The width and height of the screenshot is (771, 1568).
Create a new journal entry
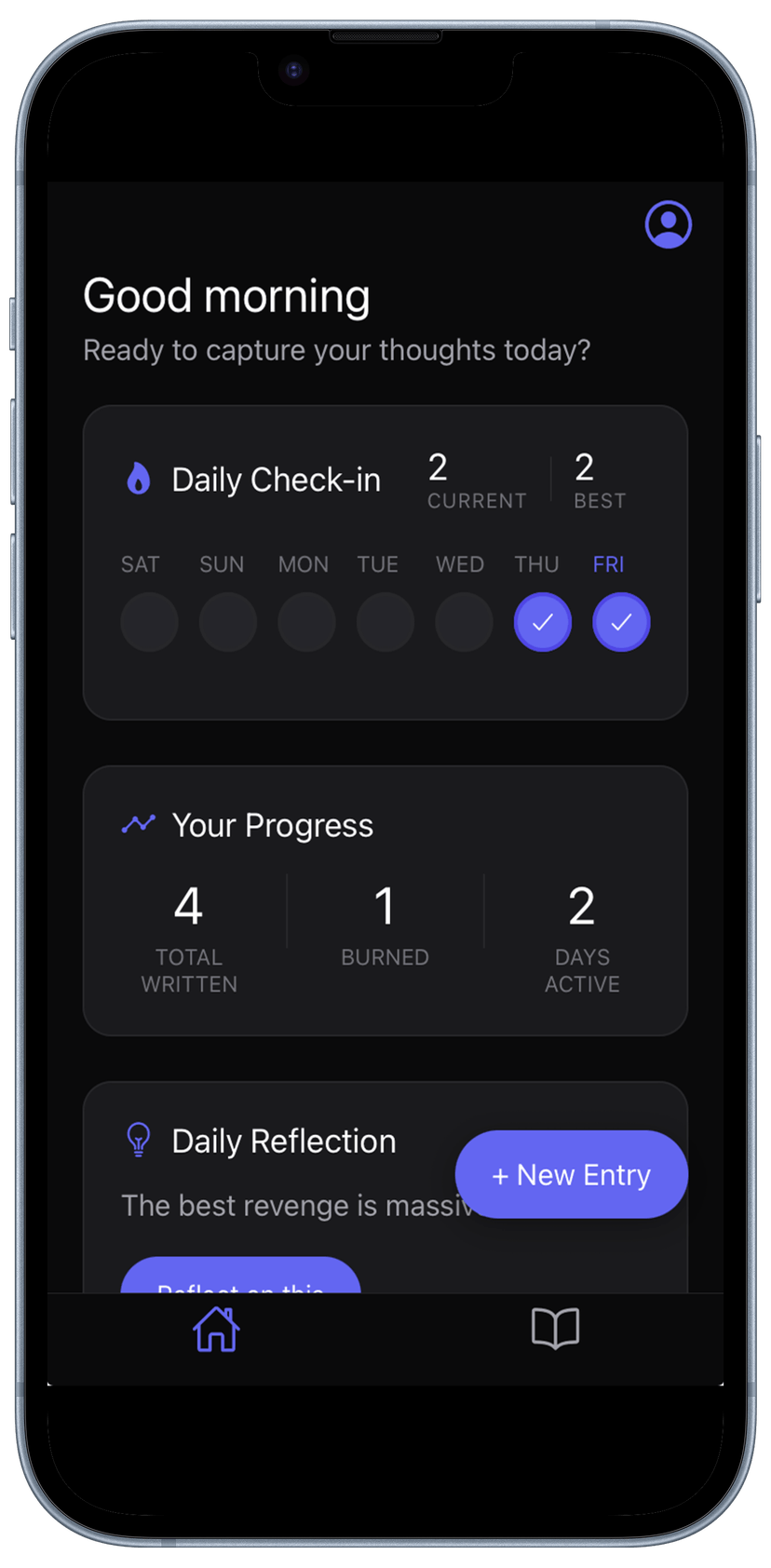coord(571,1174)
